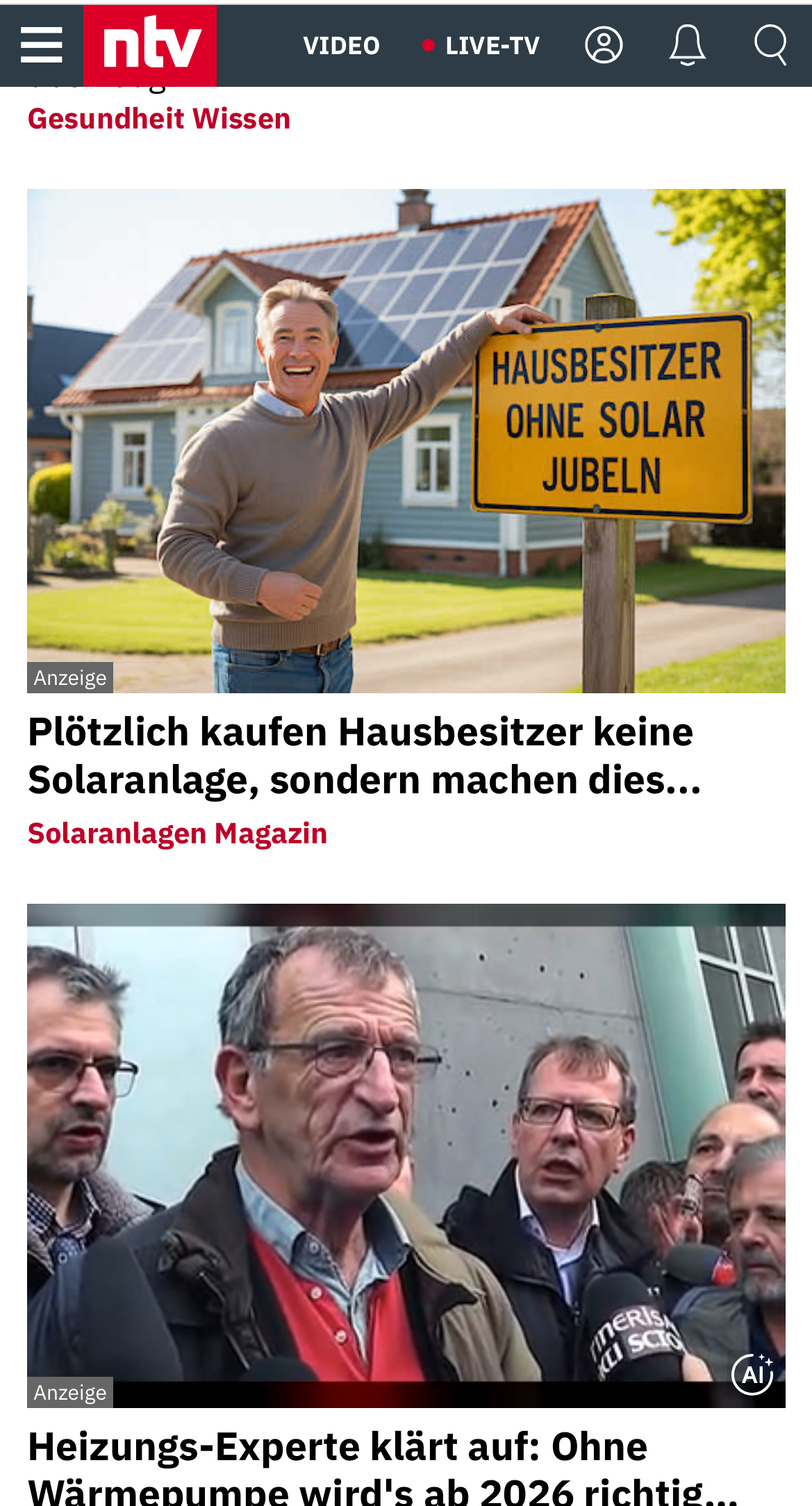Tap the search magnifier icon
The image size is (812, 1506).
pos(770,46)
